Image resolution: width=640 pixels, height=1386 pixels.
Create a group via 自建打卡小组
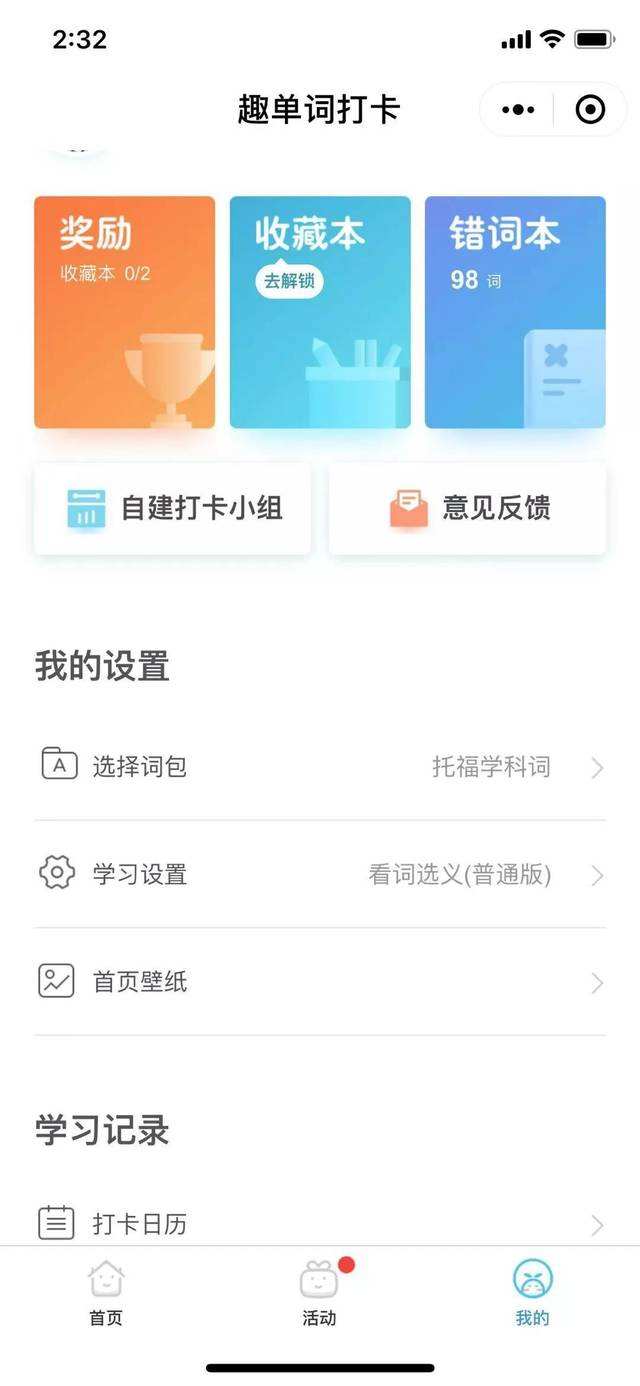[172, 508]
